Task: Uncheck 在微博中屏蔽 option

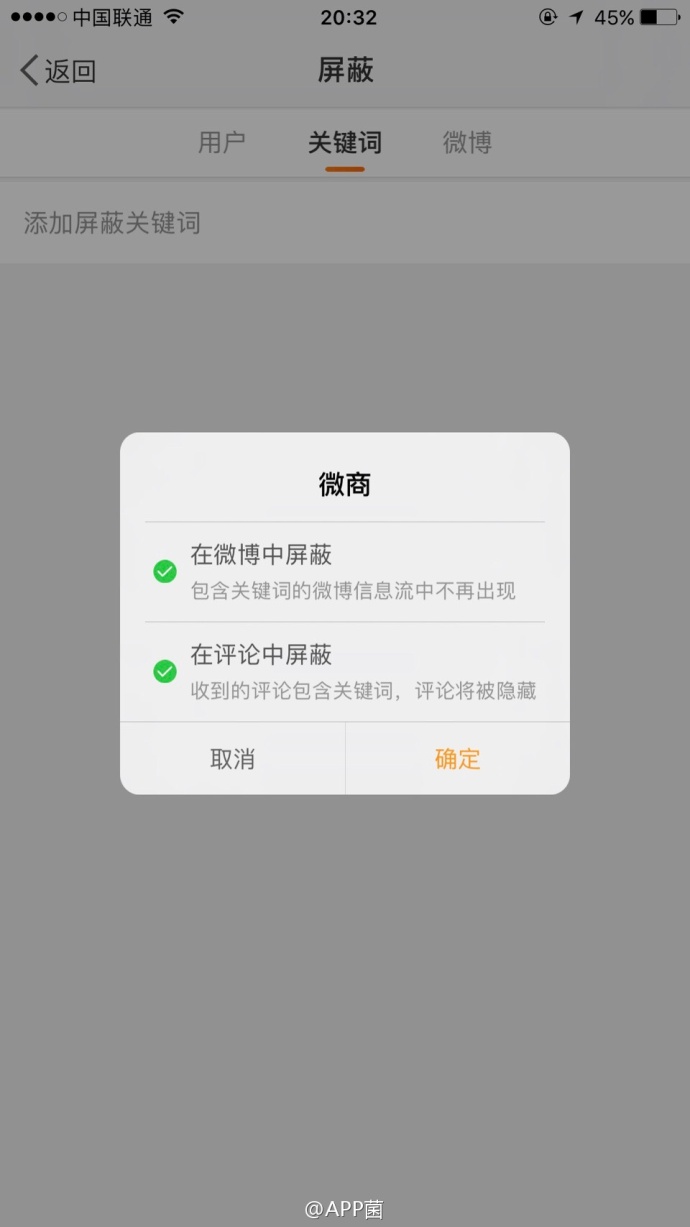Action: pos(165,572)
